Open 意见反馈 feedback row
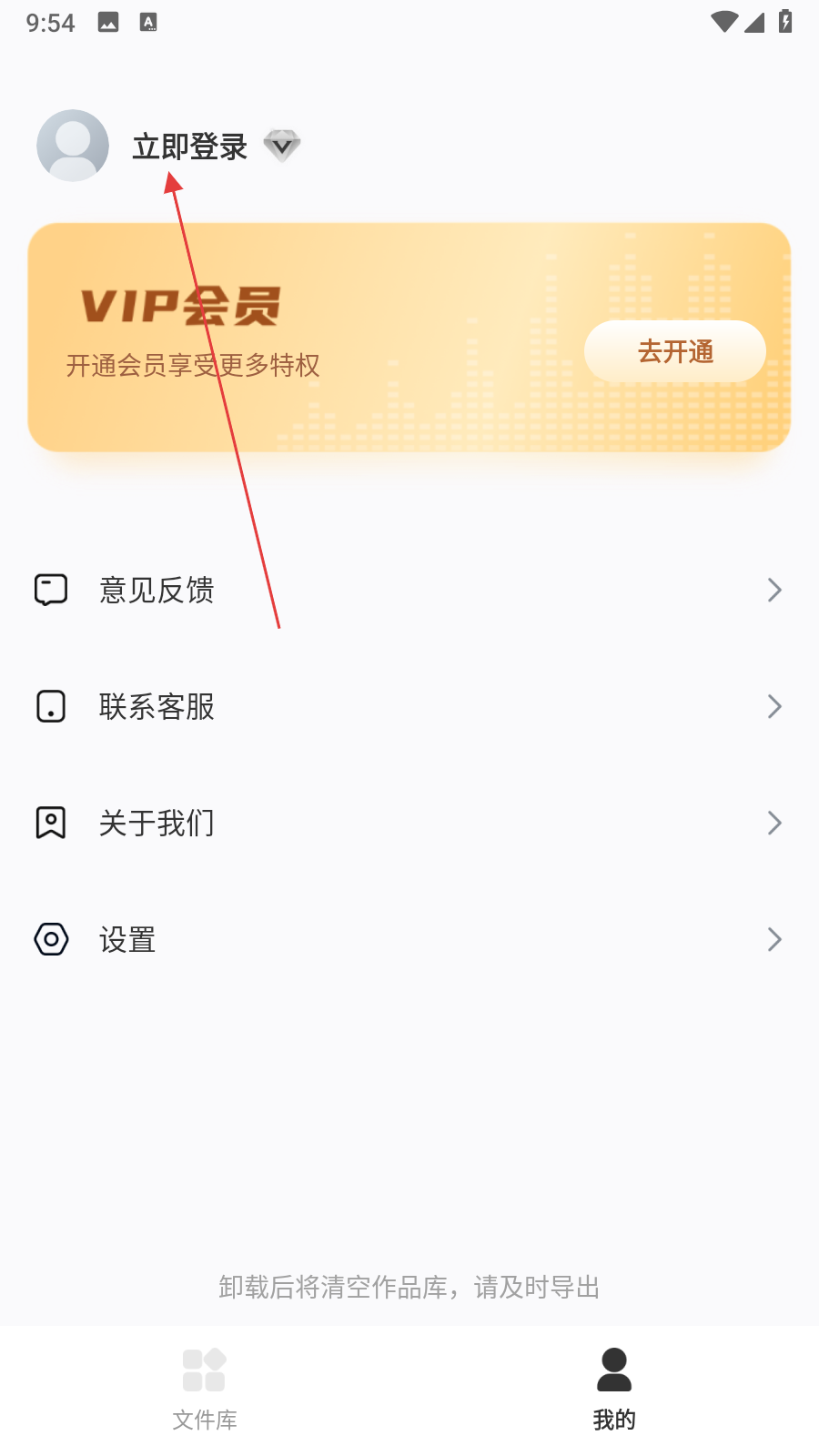 409,590
